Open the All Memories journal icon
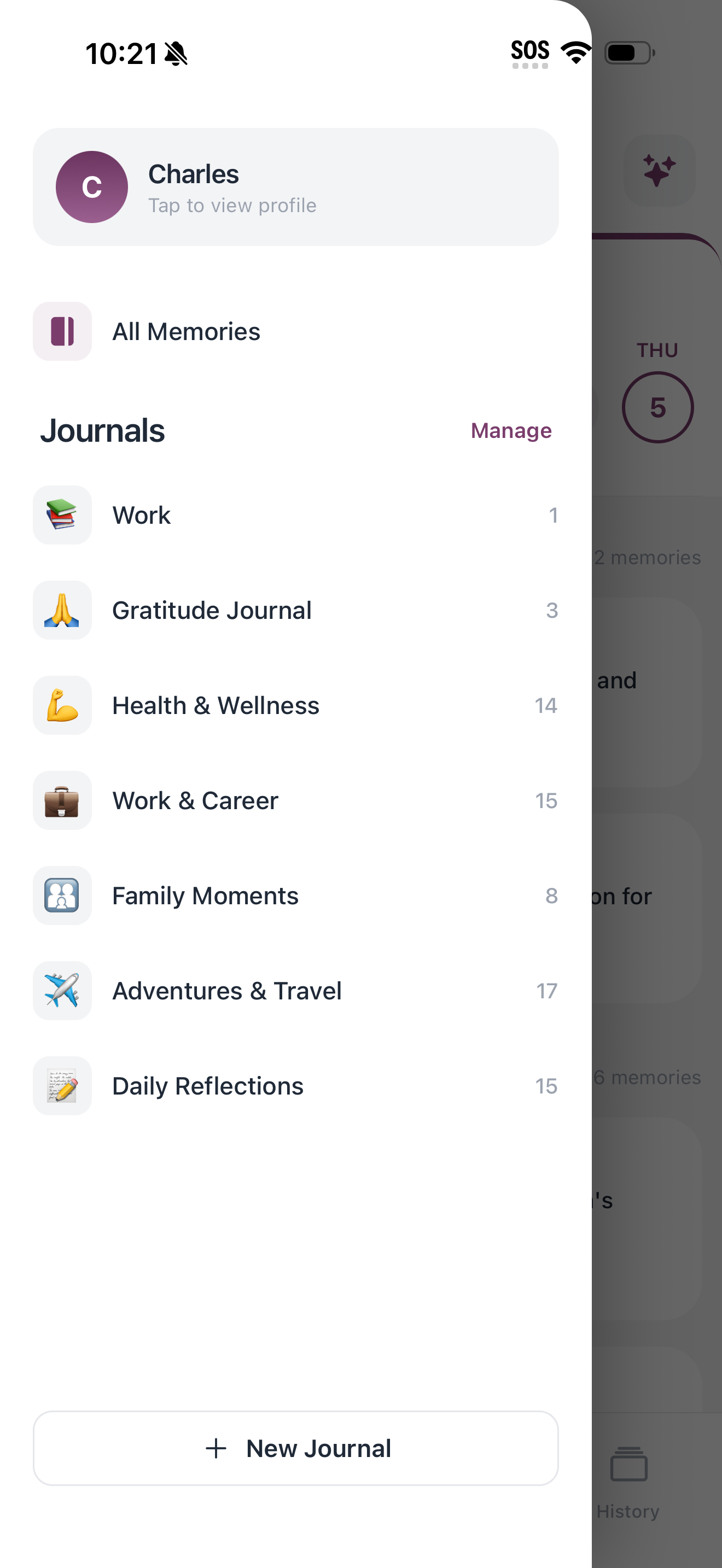 (62, 331)
